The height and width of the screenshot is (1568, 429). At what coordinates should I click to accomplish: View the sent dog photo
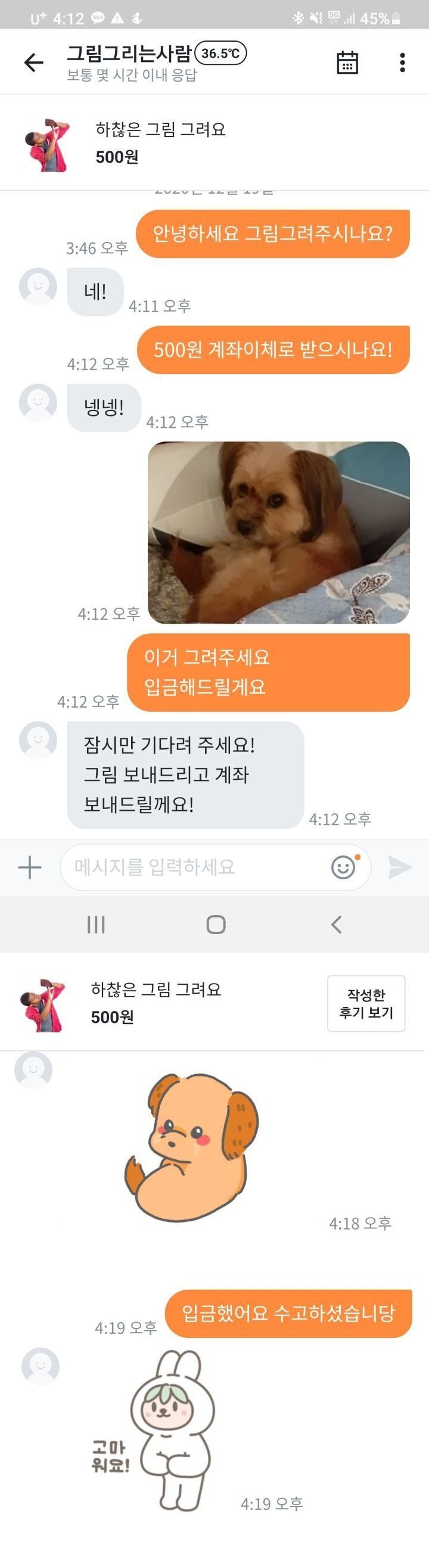(x=279, y=532)
